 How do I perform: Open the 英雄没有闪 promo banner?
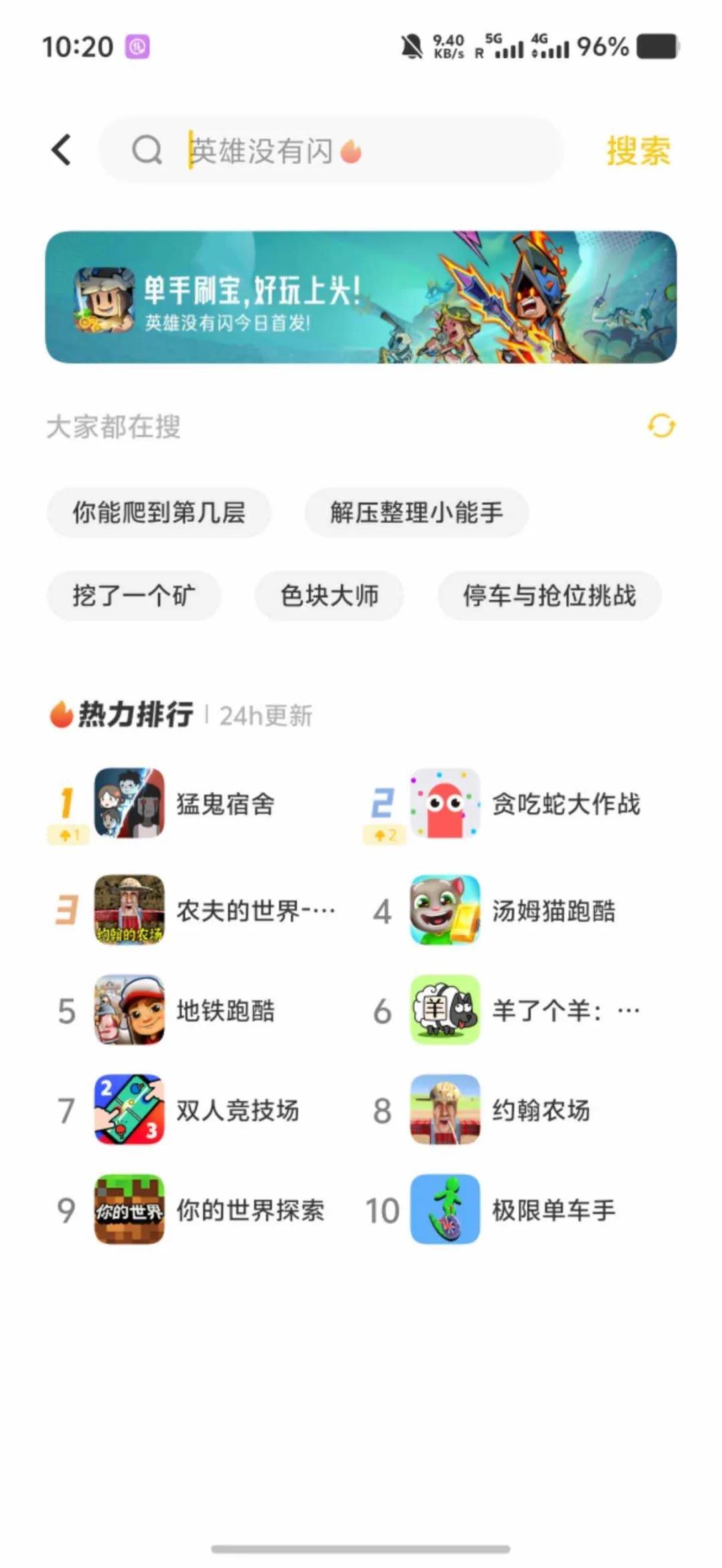point(361,298)
